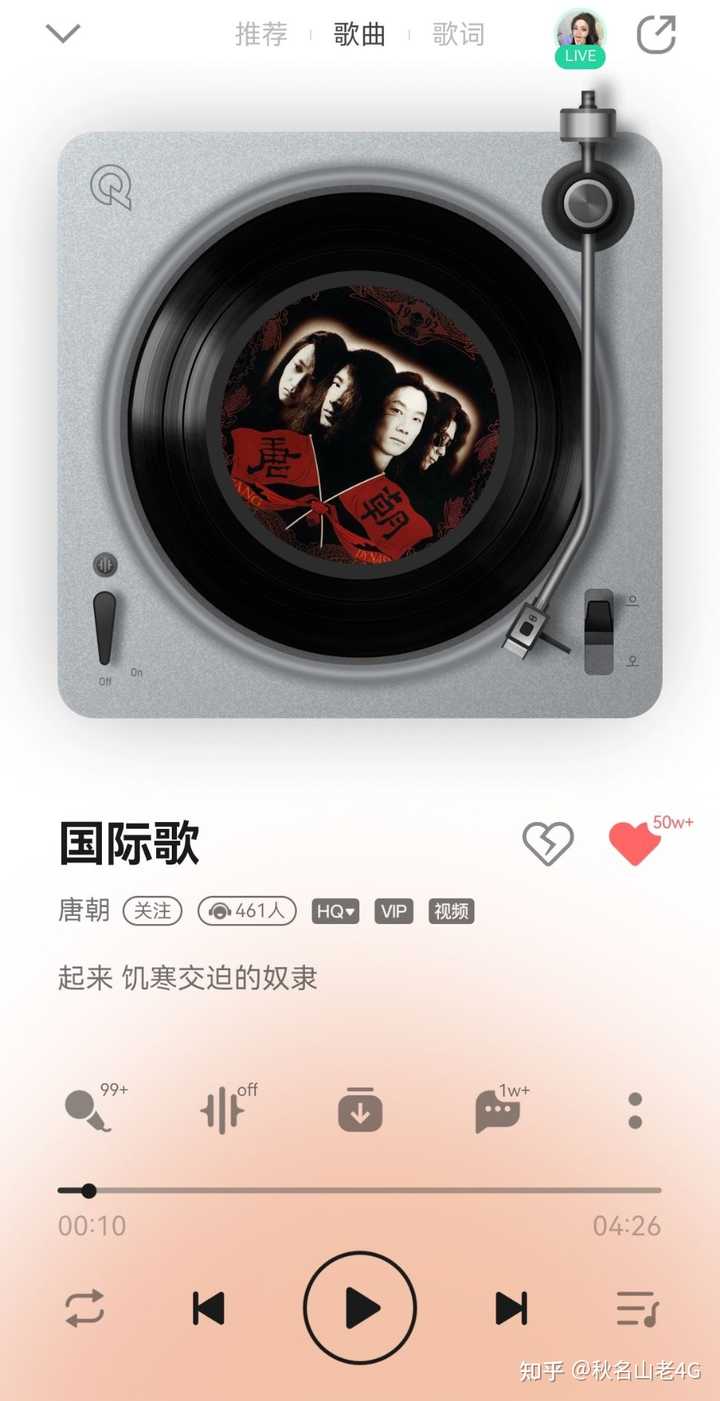The image size is (720, 1401).
Task: Tap the red heart to unlike the song
Action: click(634, 844)
